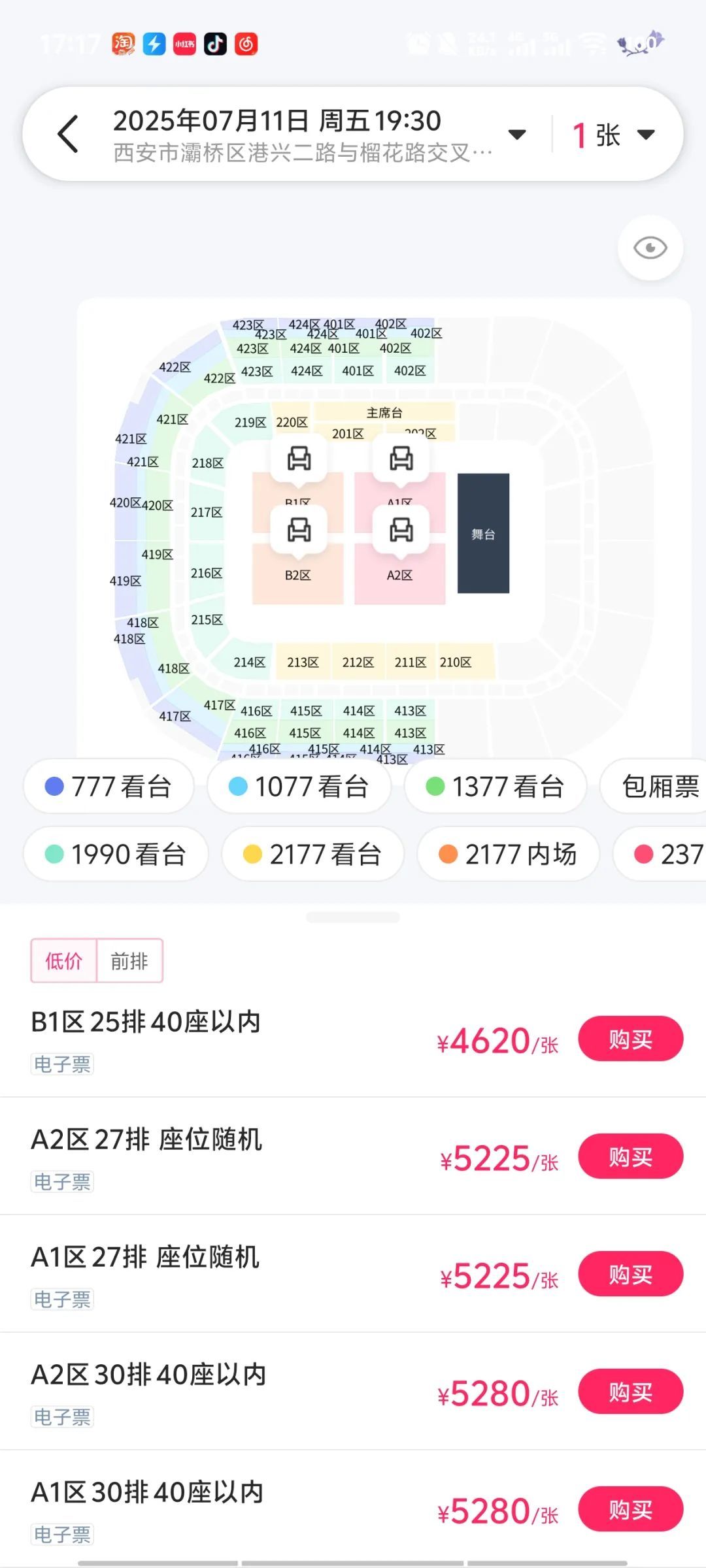Image resolution: width=706 pixels, height=1568 pixels.
Task: Select the 777看台 price chip
Action: pos(109,787)
